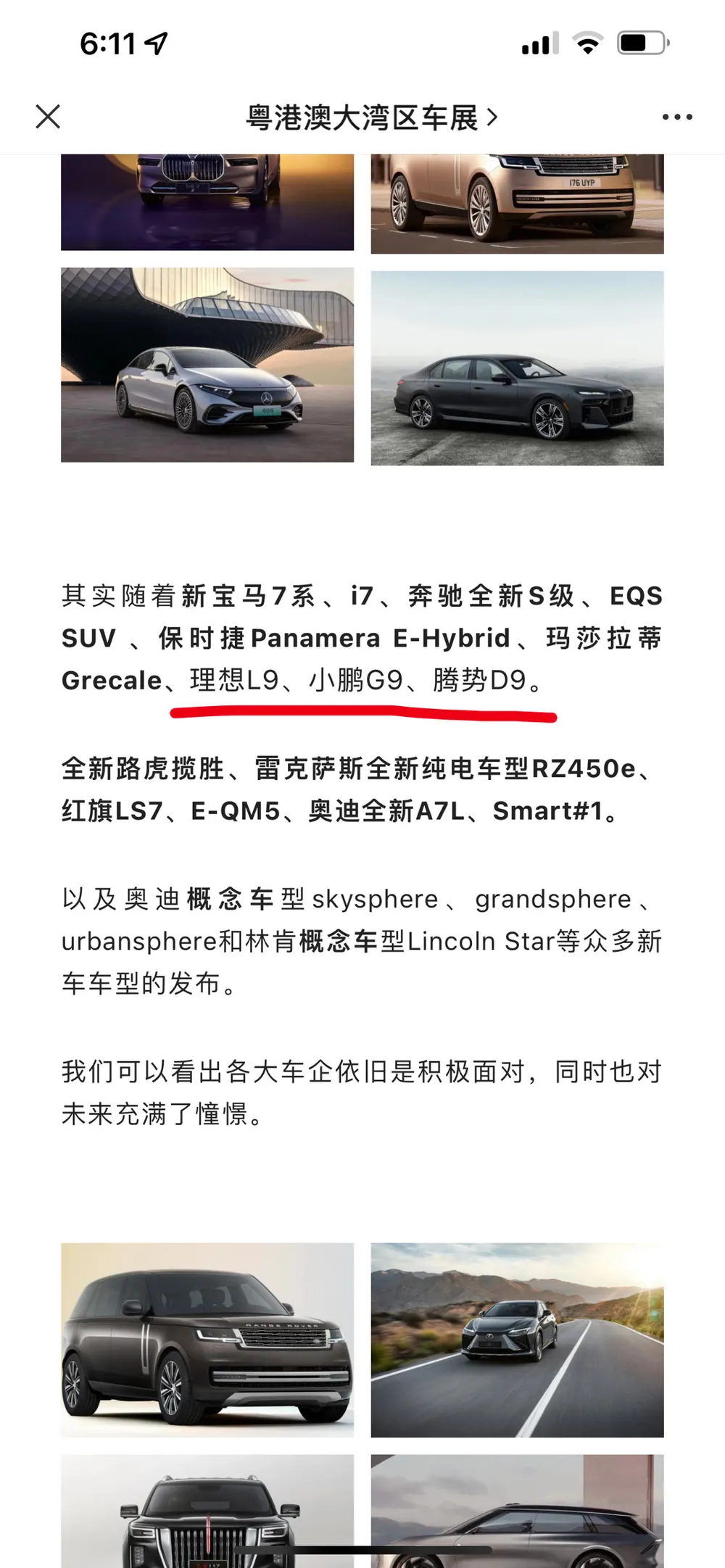Open the purple-lit BMW front photo

207,202
